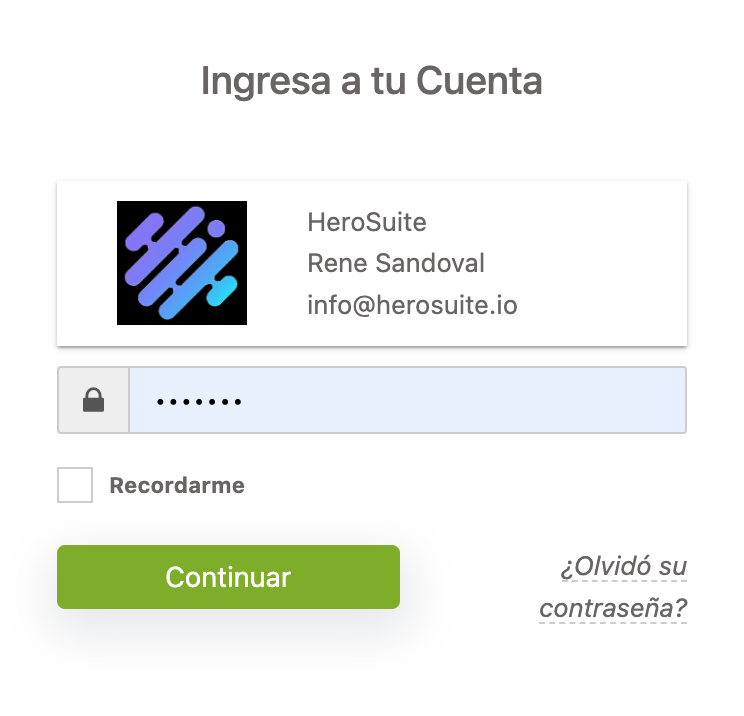Focus the password field
This screenshot has width=744, height=716.
coord(407,401)
